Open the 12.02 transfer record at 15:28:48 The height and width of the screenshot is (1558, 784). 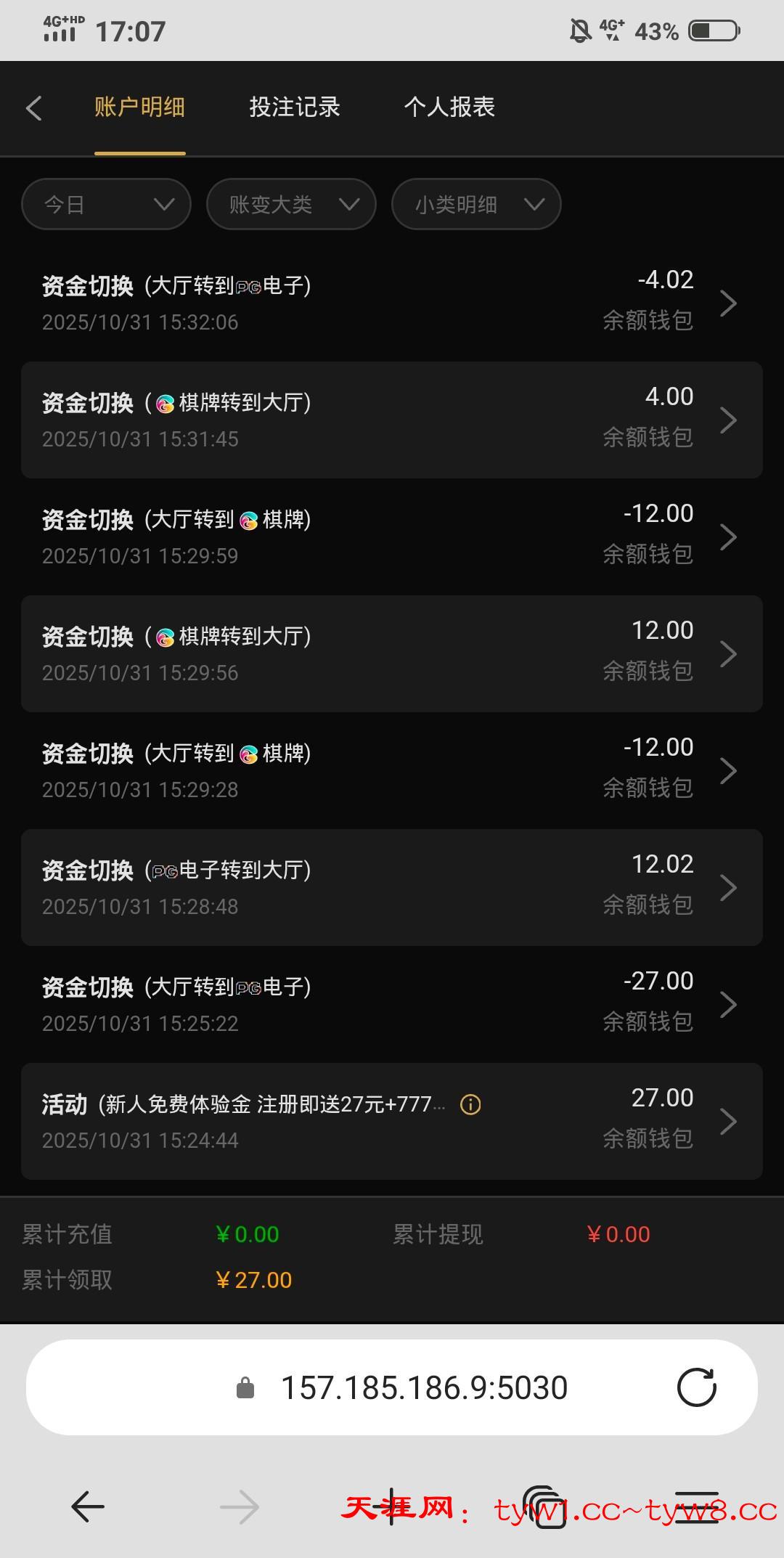(392, 887)
